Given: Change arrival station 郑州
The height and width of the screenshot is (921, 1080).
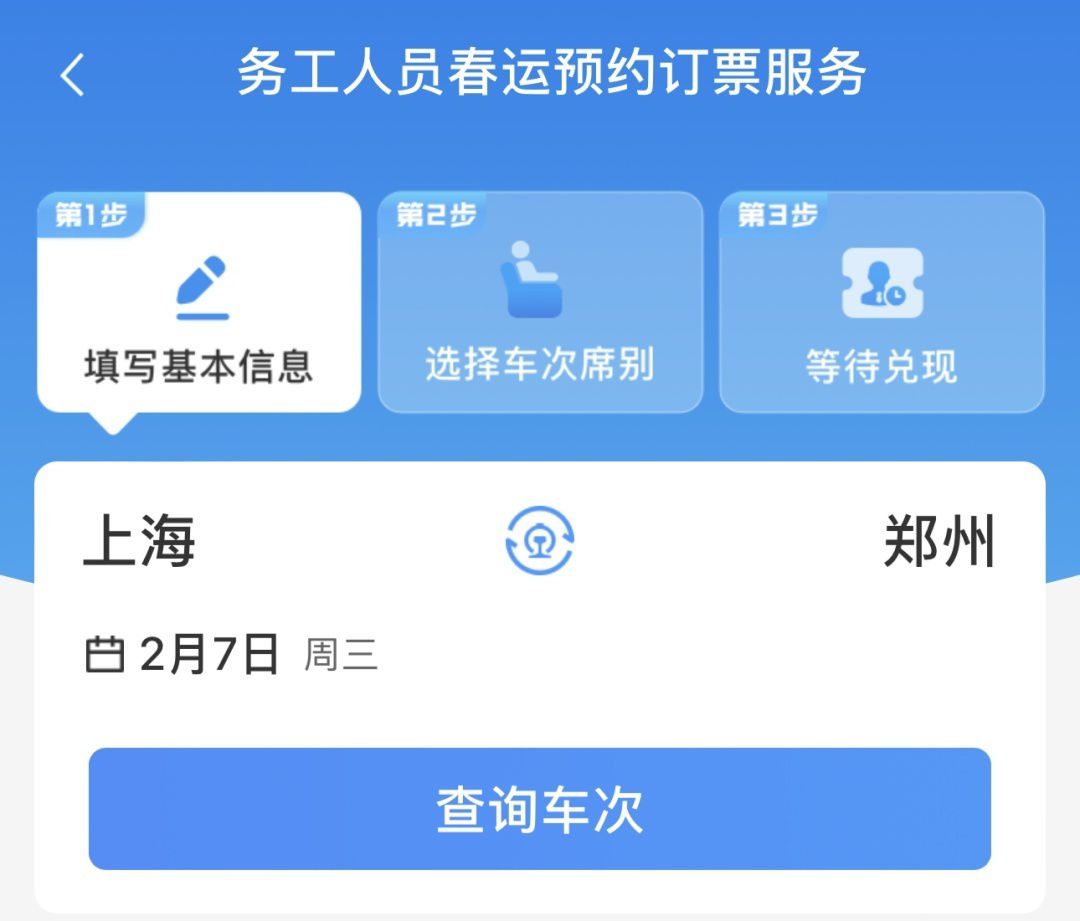Looking at the screenshot, I should coord(938,543).
